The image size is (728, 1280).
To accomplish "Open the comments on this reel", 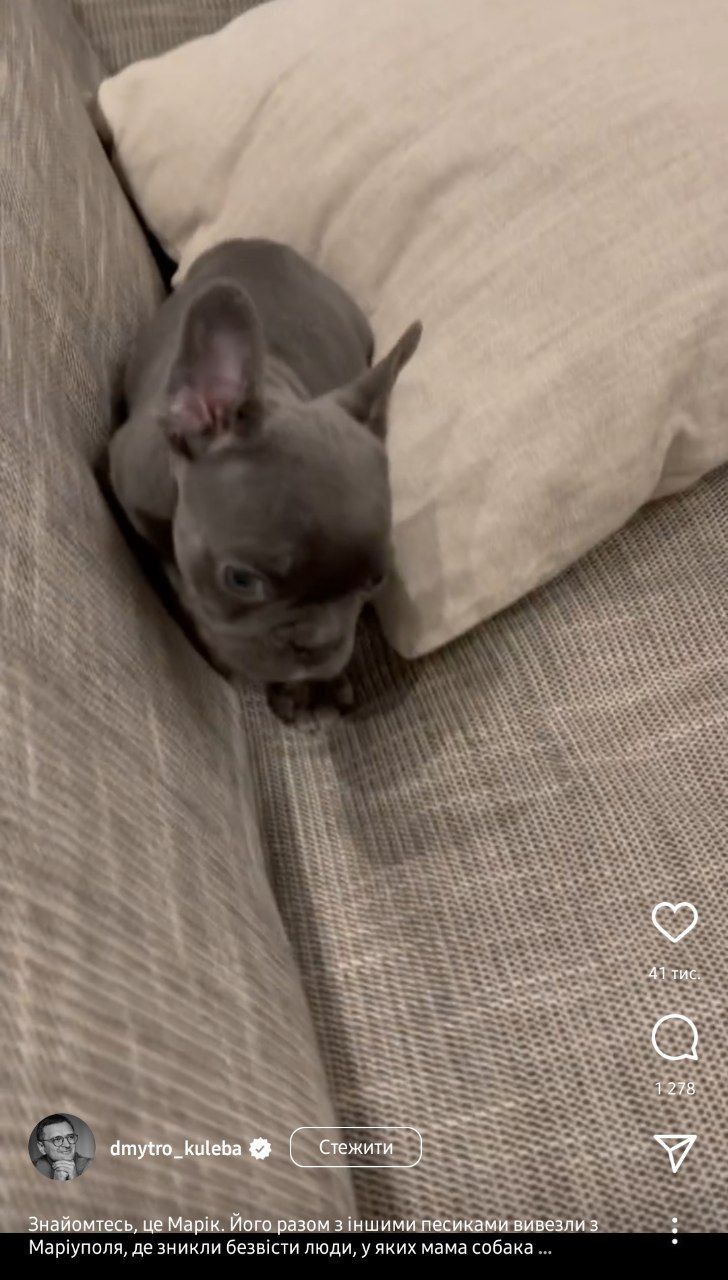I will 674,1038.
